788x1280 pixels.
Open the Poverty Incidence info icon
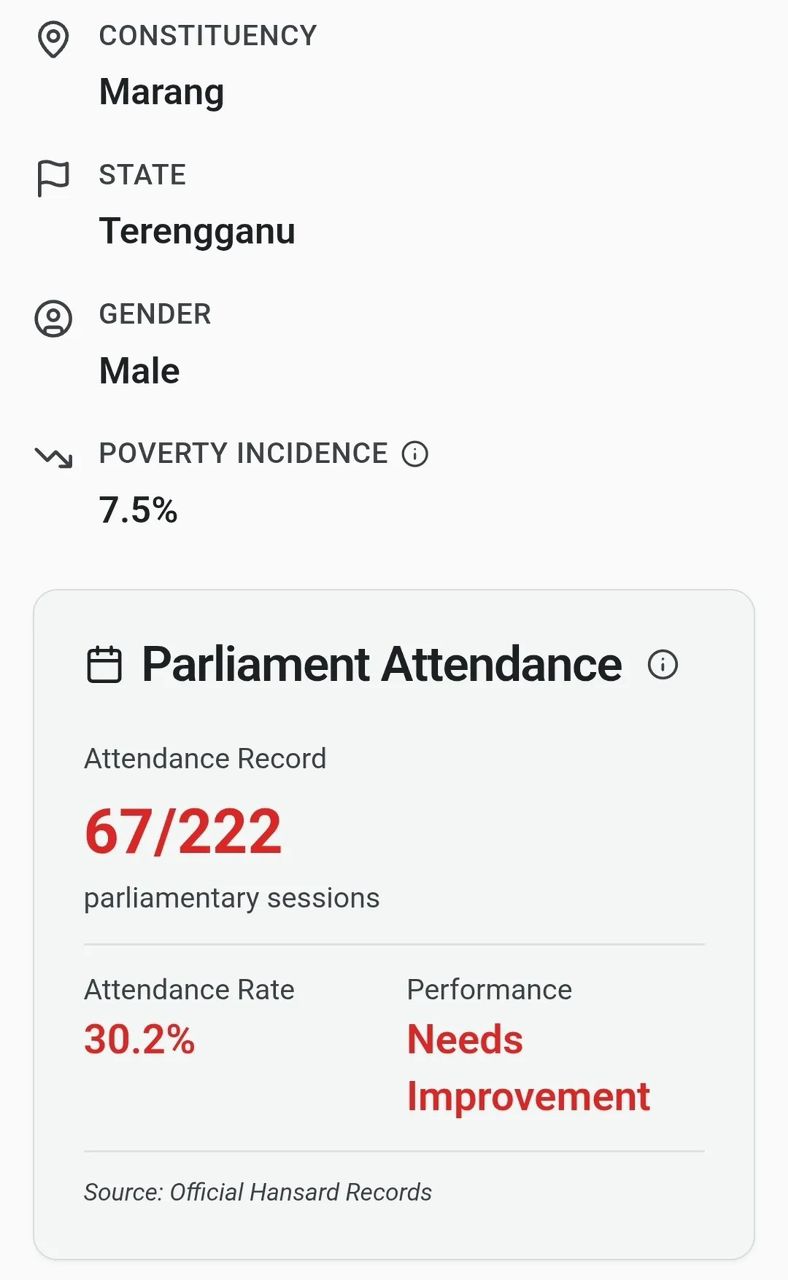pos(414,454)
